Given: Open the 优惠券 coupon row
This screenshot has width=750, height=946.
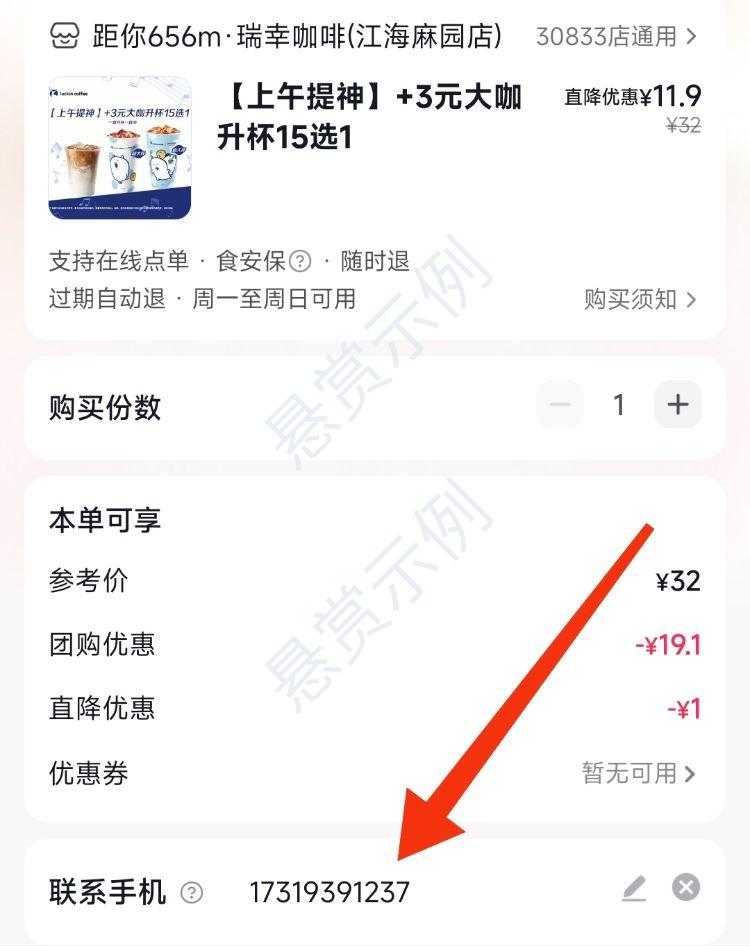Looking at the screenshot, I should (638, 773).
